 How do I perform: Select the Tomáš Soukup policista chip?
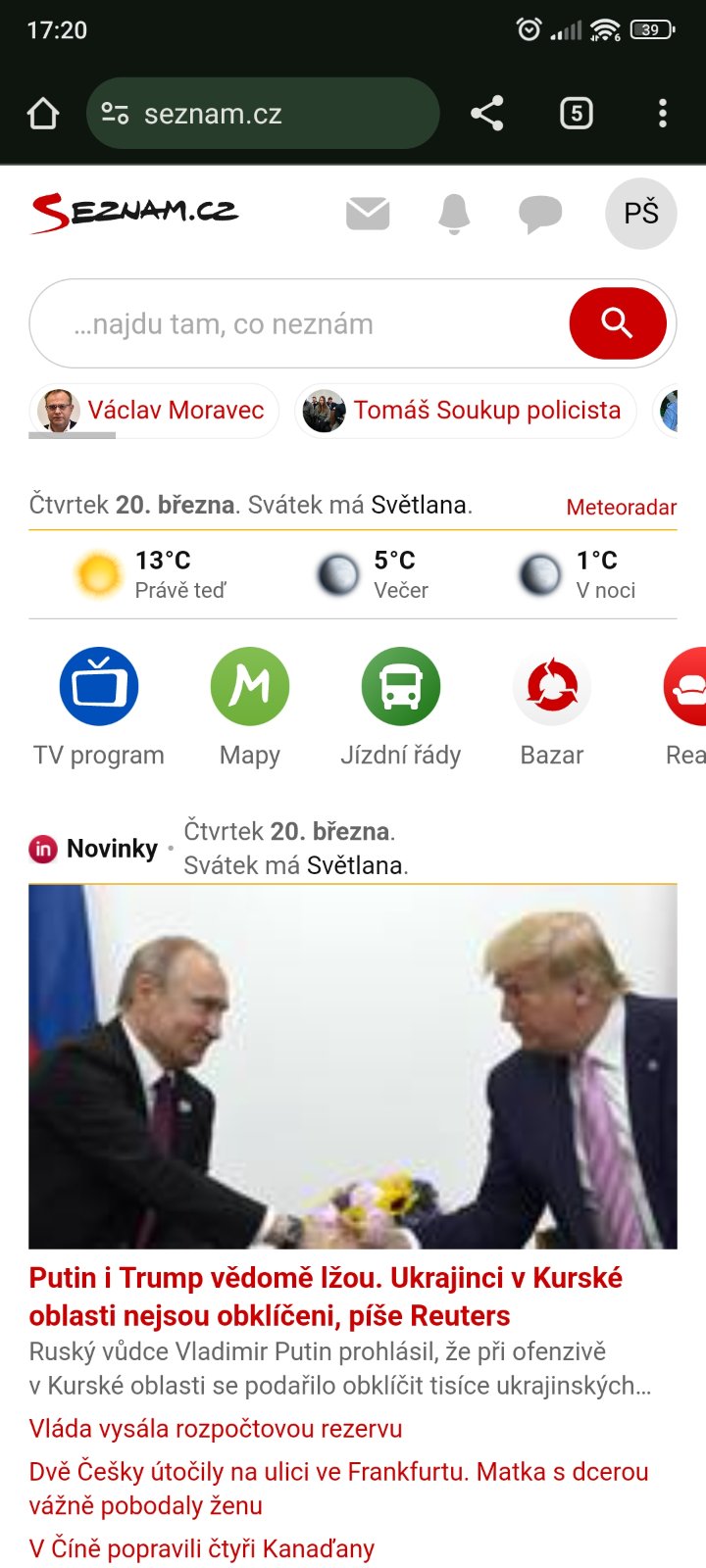[x=465, y=411]
